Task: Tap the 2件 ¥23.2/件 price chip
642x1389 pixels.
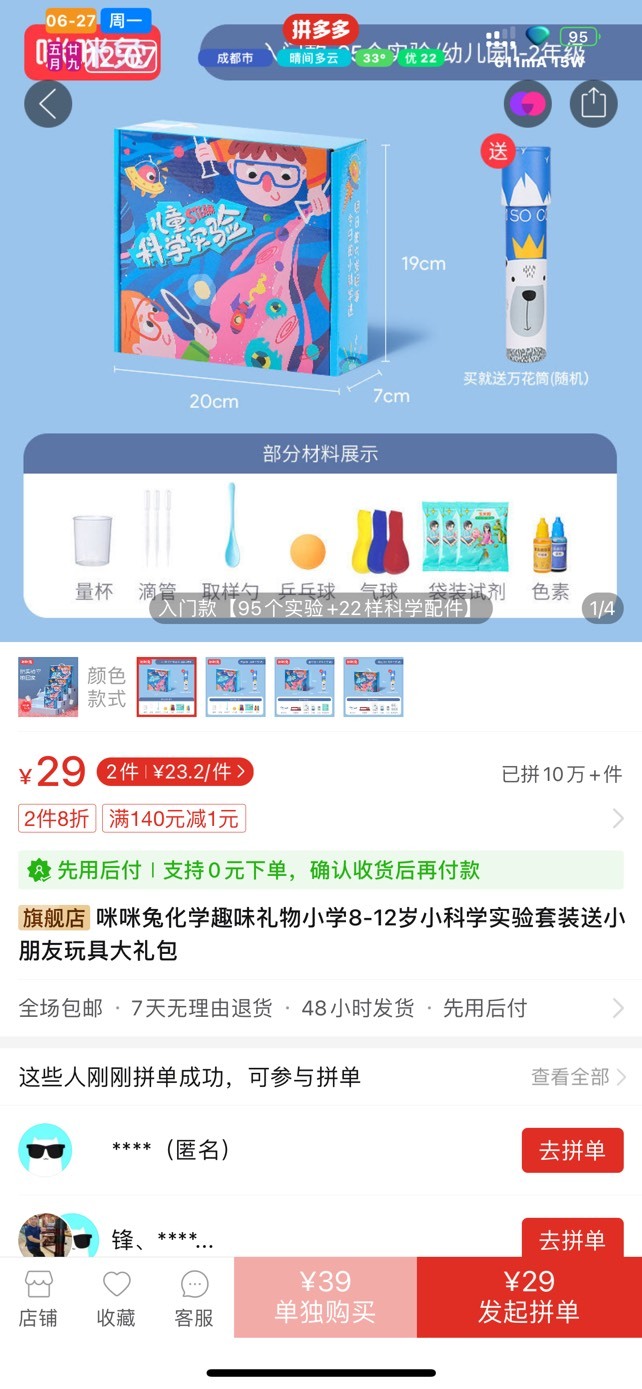Action: (175, 772)
